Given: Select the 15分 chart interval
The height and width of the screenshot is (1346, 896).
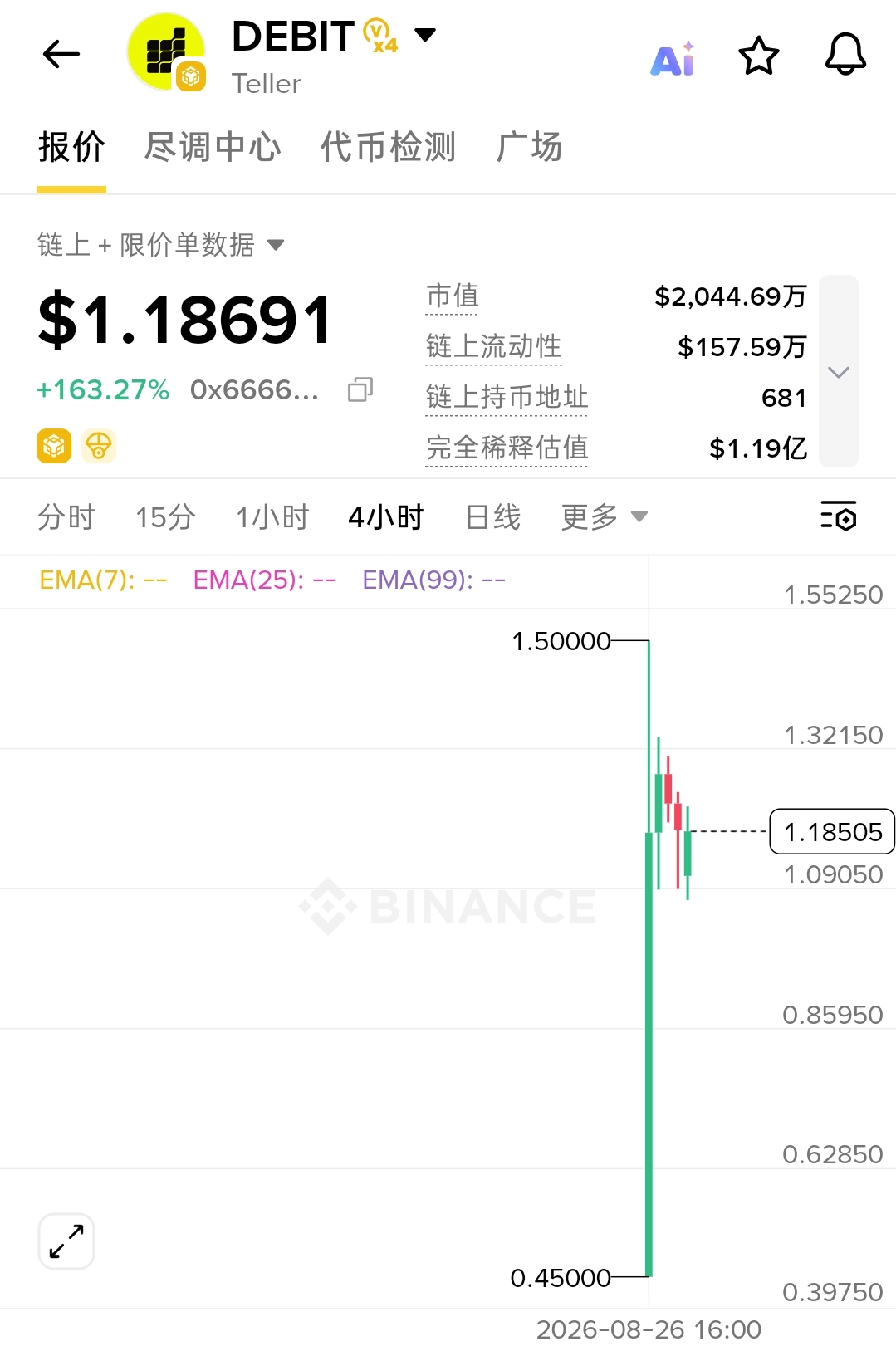Looking at the screenshot, I should [x=165, y=517].
